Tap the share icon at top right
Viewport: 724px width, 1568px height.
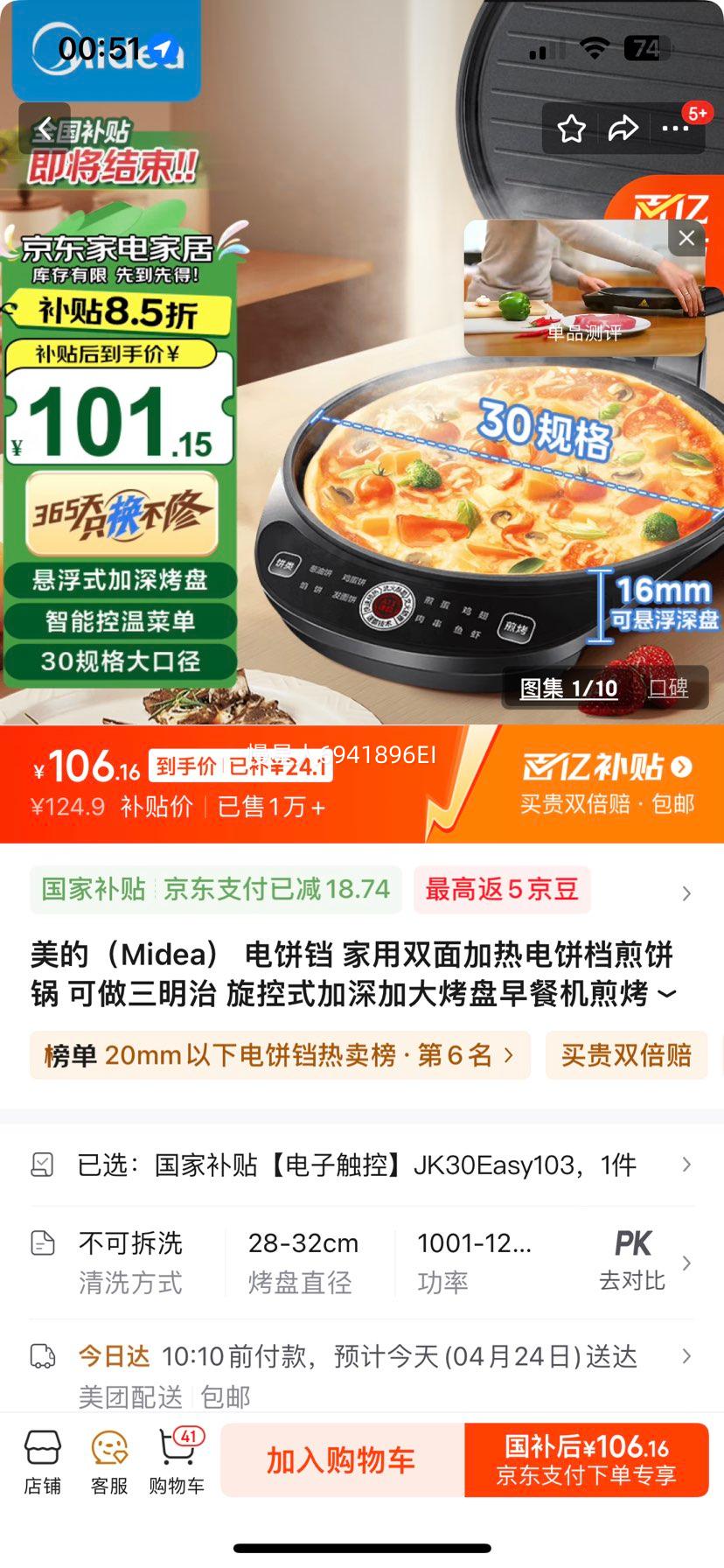tap(624, 128)
